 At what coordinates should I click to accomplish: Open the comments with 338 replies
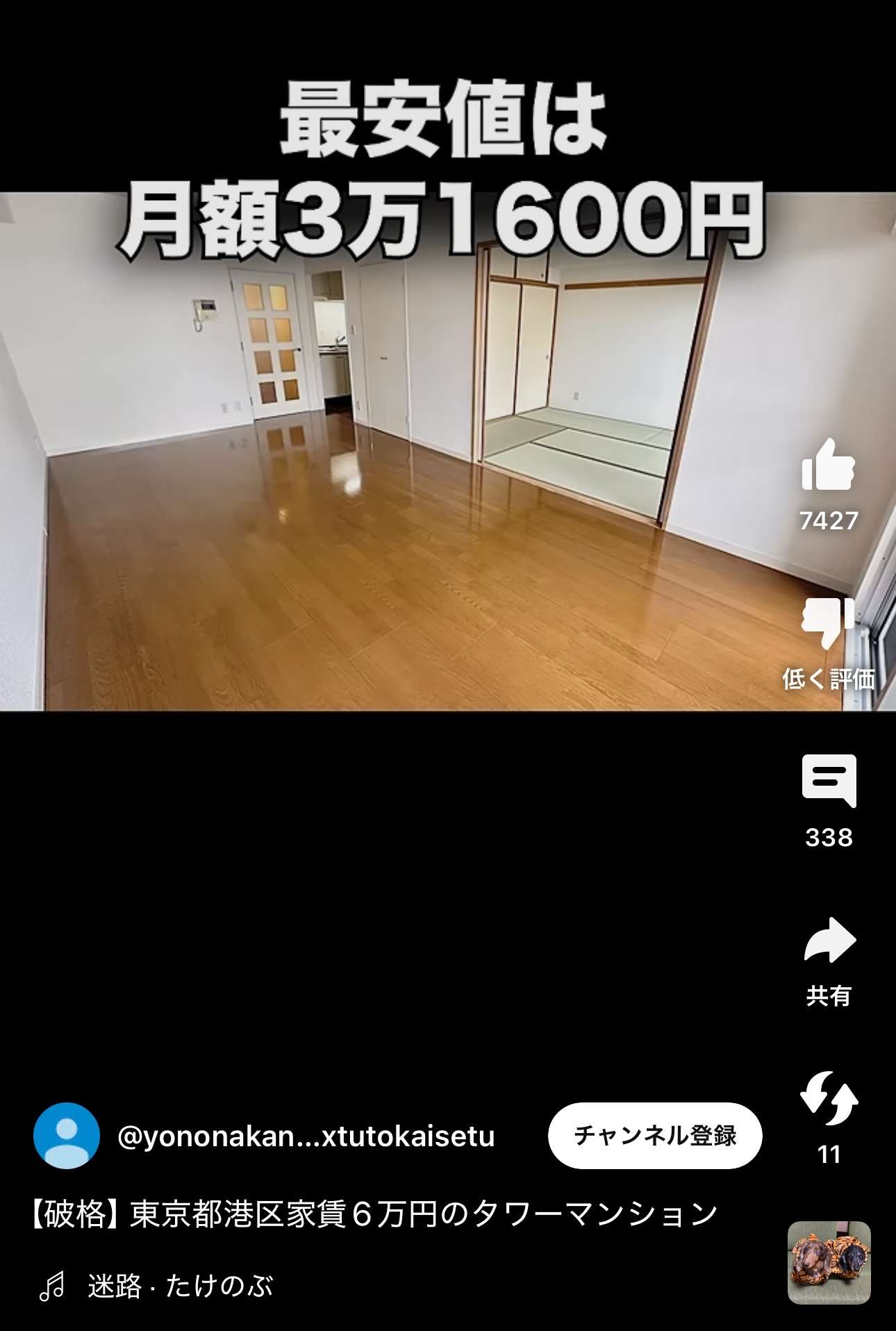click(x=829, y=782)
